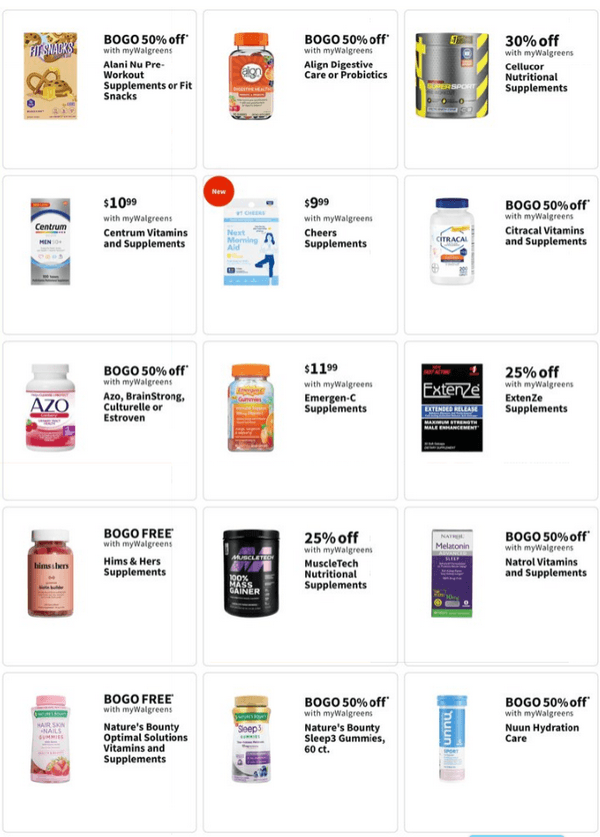Open Nature's Bounty Sleep3 Gummies card

[299, 752]
